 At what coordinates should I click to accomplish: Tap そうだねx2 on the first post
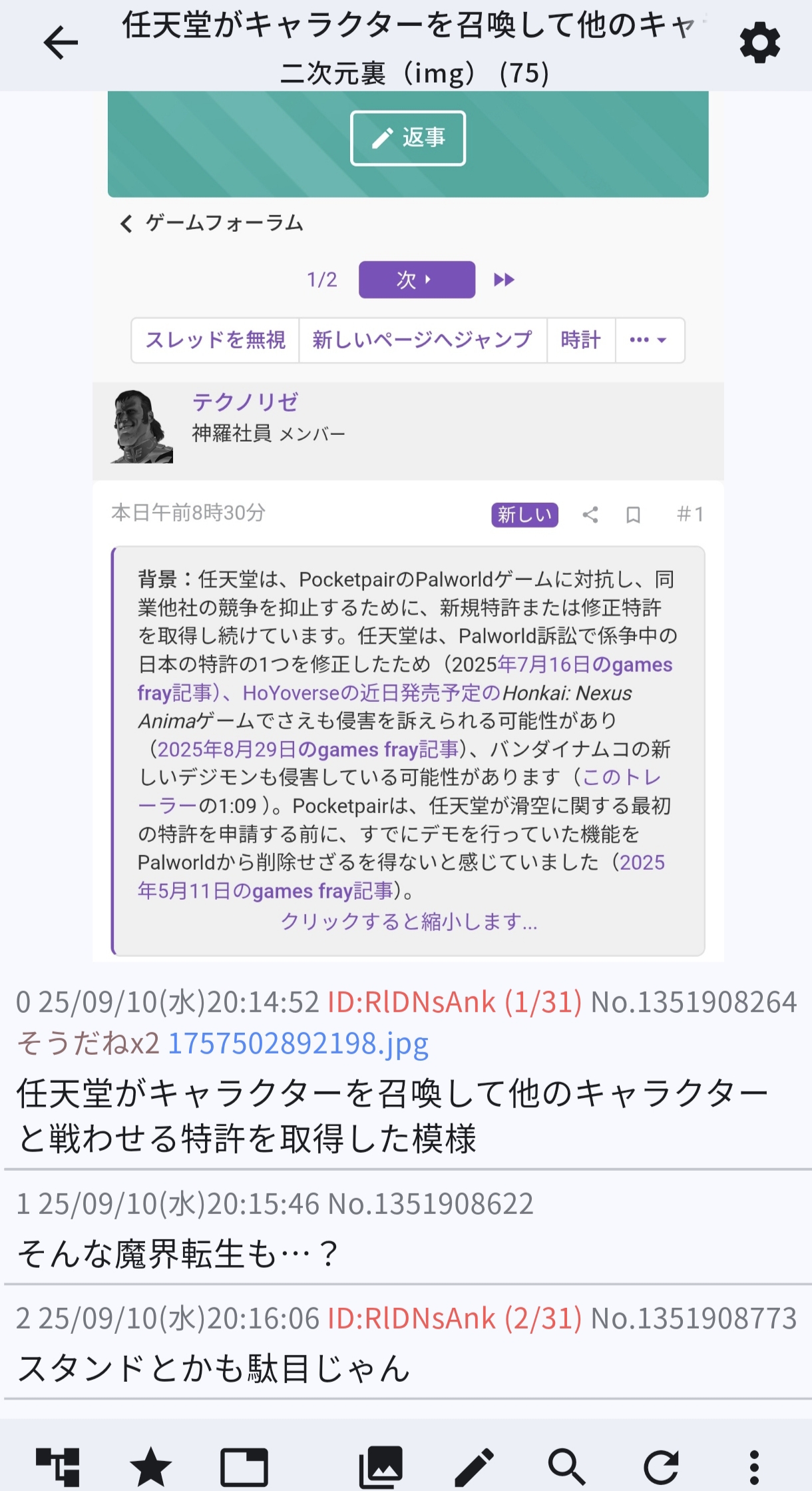(x=87, y=1044)
